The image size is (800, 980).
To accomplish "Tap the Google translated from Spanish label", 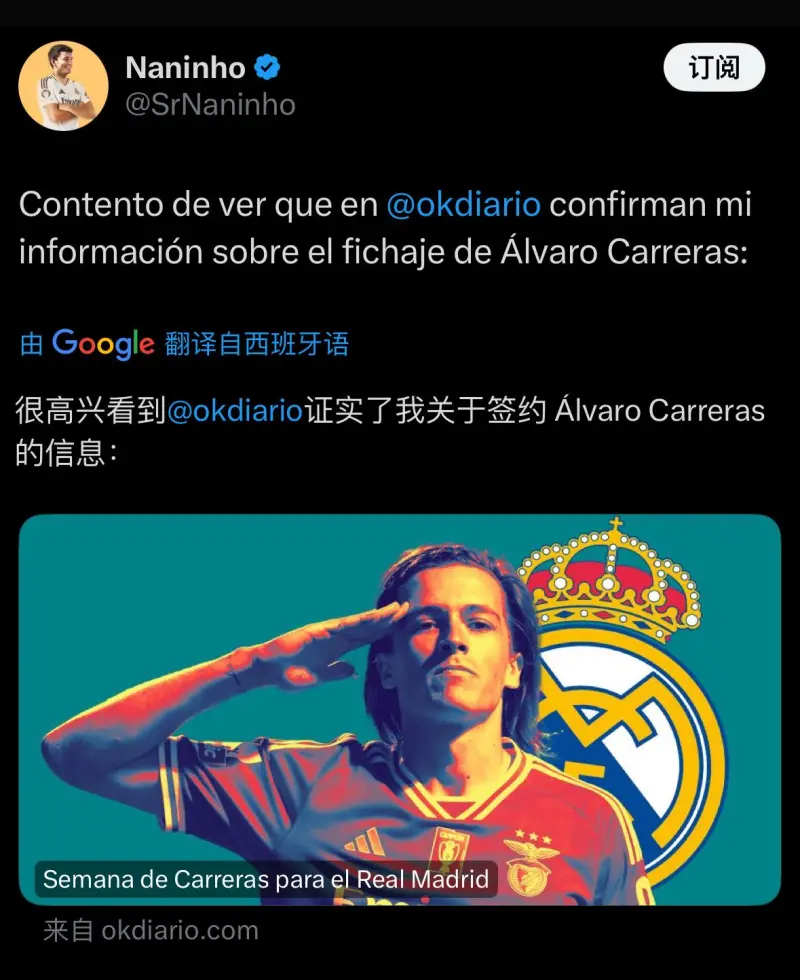I will click(185, 344).
